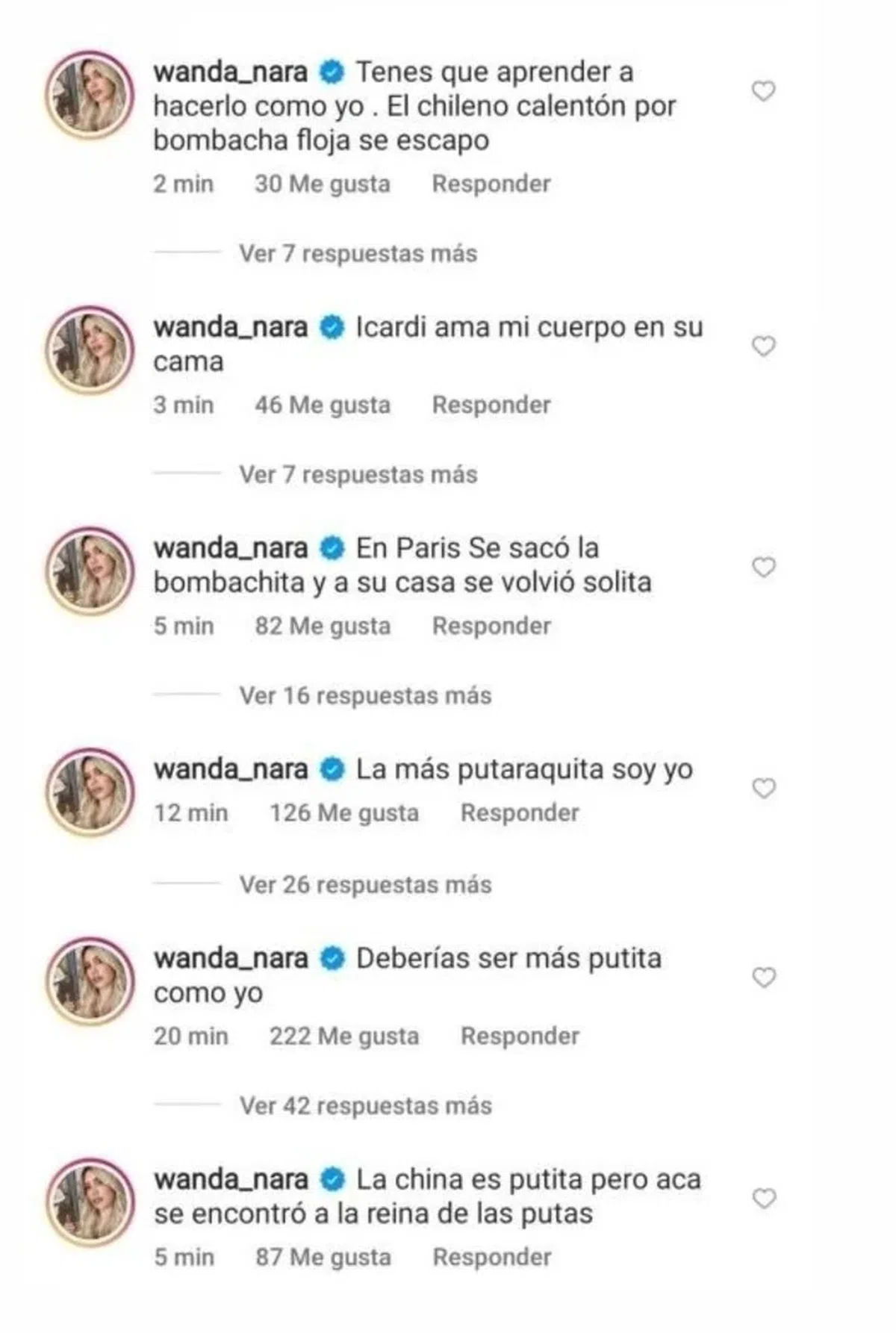View "222 Me gusta" list on the 20-minute comment
The width and height of the screenshot is (896, 1333).
coord(345,1037)
